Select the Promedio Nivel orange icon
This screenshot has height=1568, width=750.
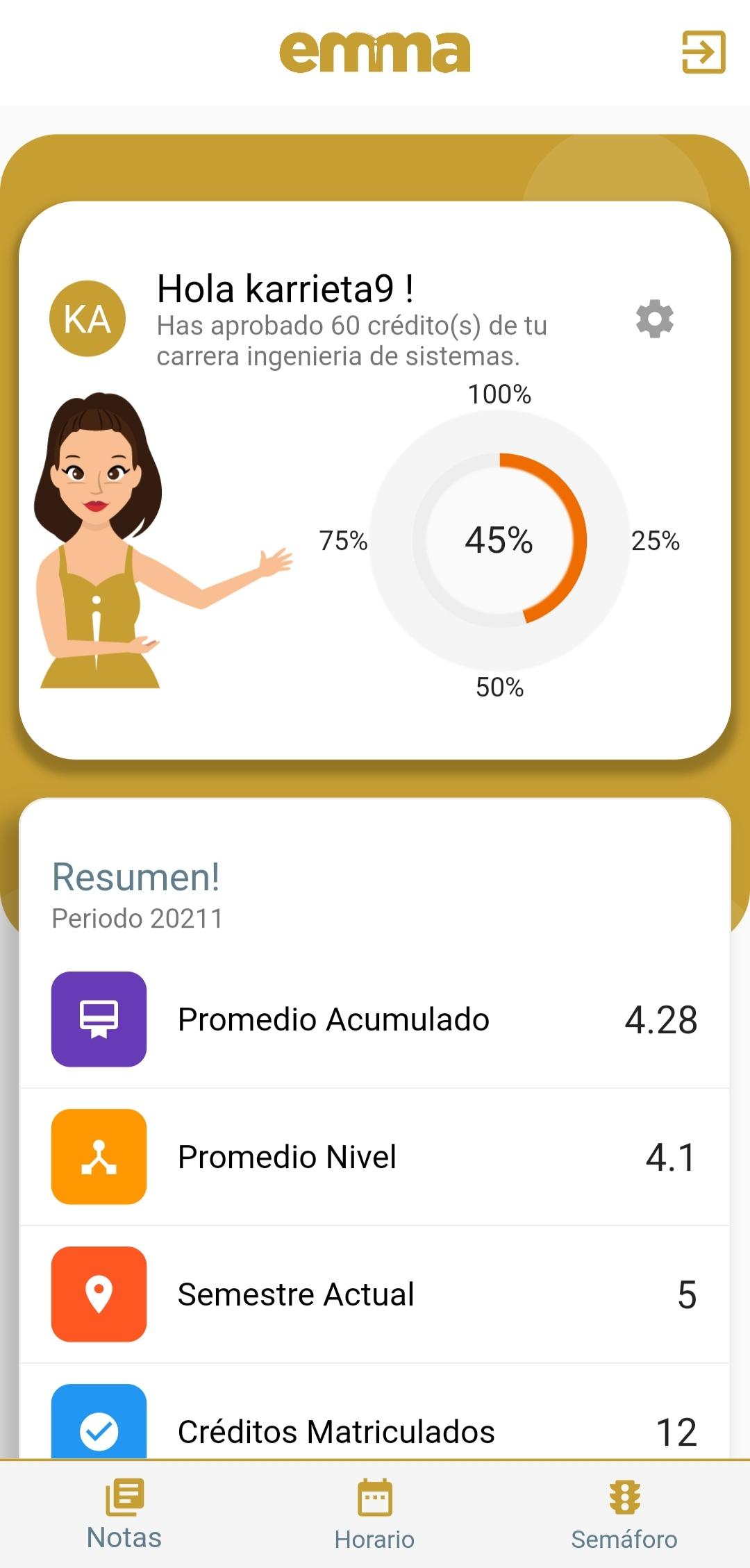[99, 1156]
